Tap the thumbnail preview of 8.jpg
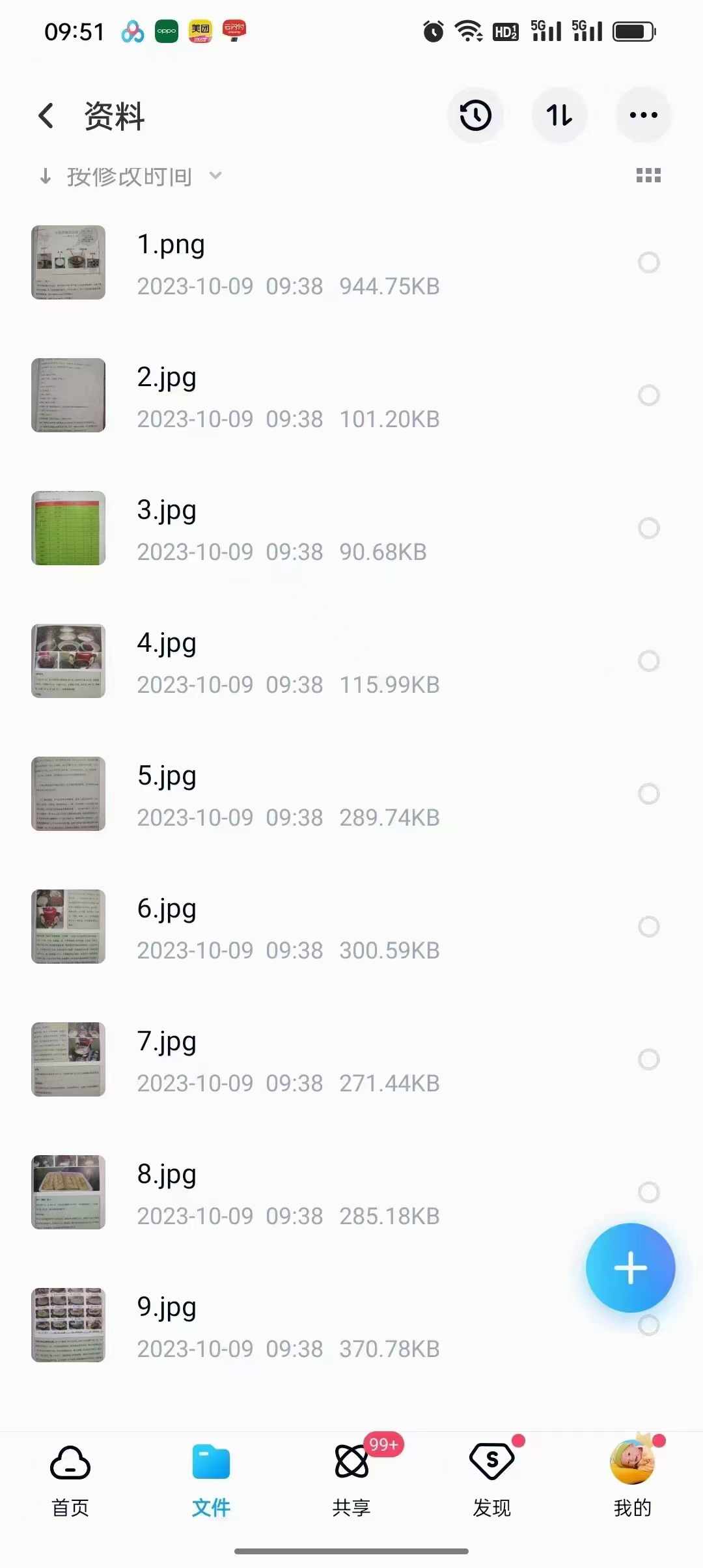Screen dimensions: 703x1568 tap(68, 1192)
